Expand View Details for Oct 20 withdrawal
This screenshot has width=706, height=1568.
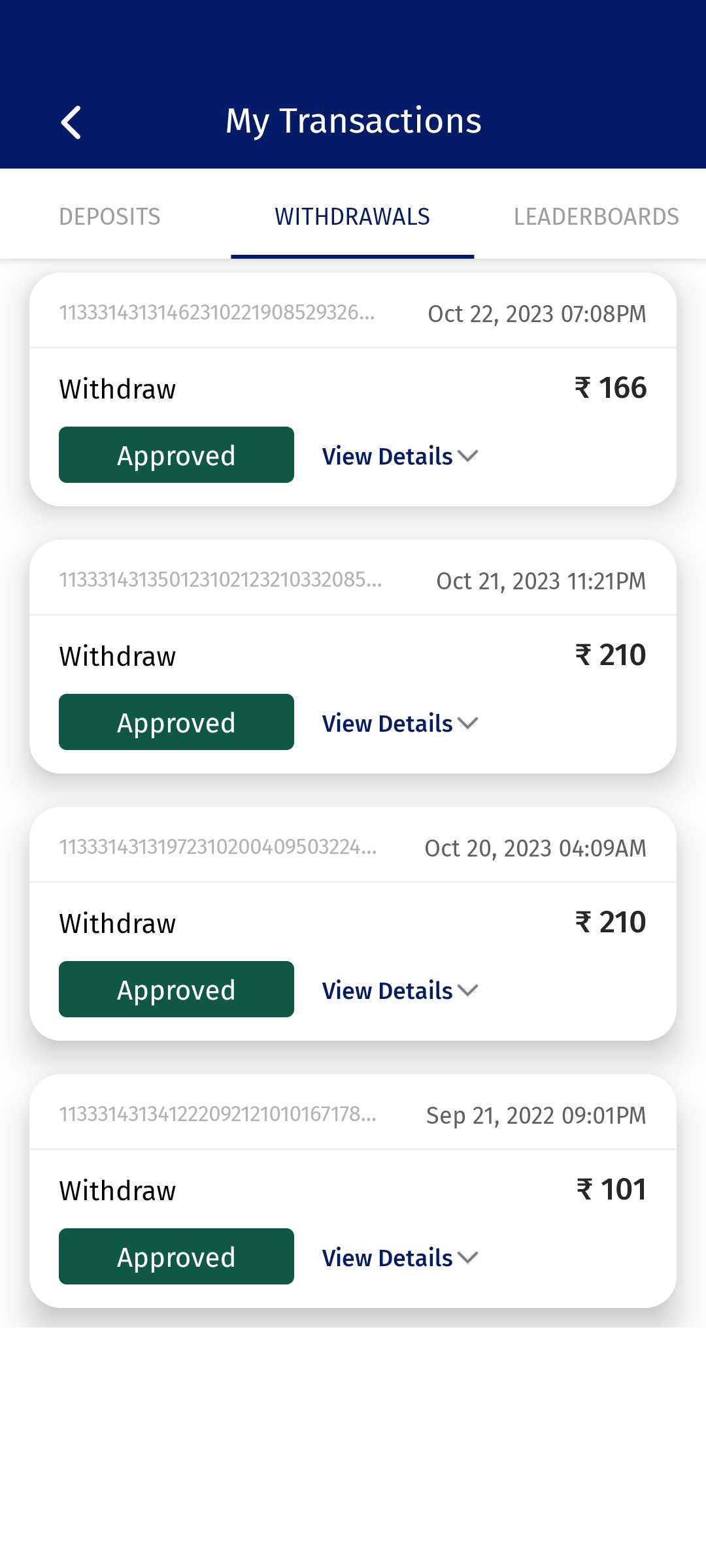point(400,990)
